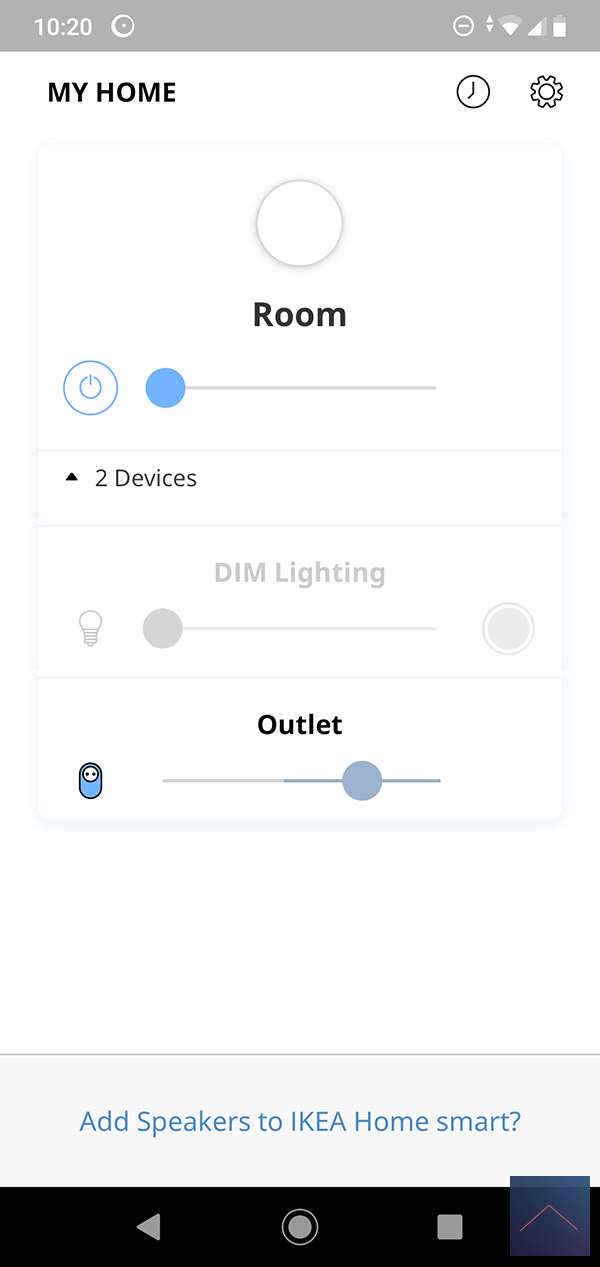Tap the Room color circle

tap(299, 223)
